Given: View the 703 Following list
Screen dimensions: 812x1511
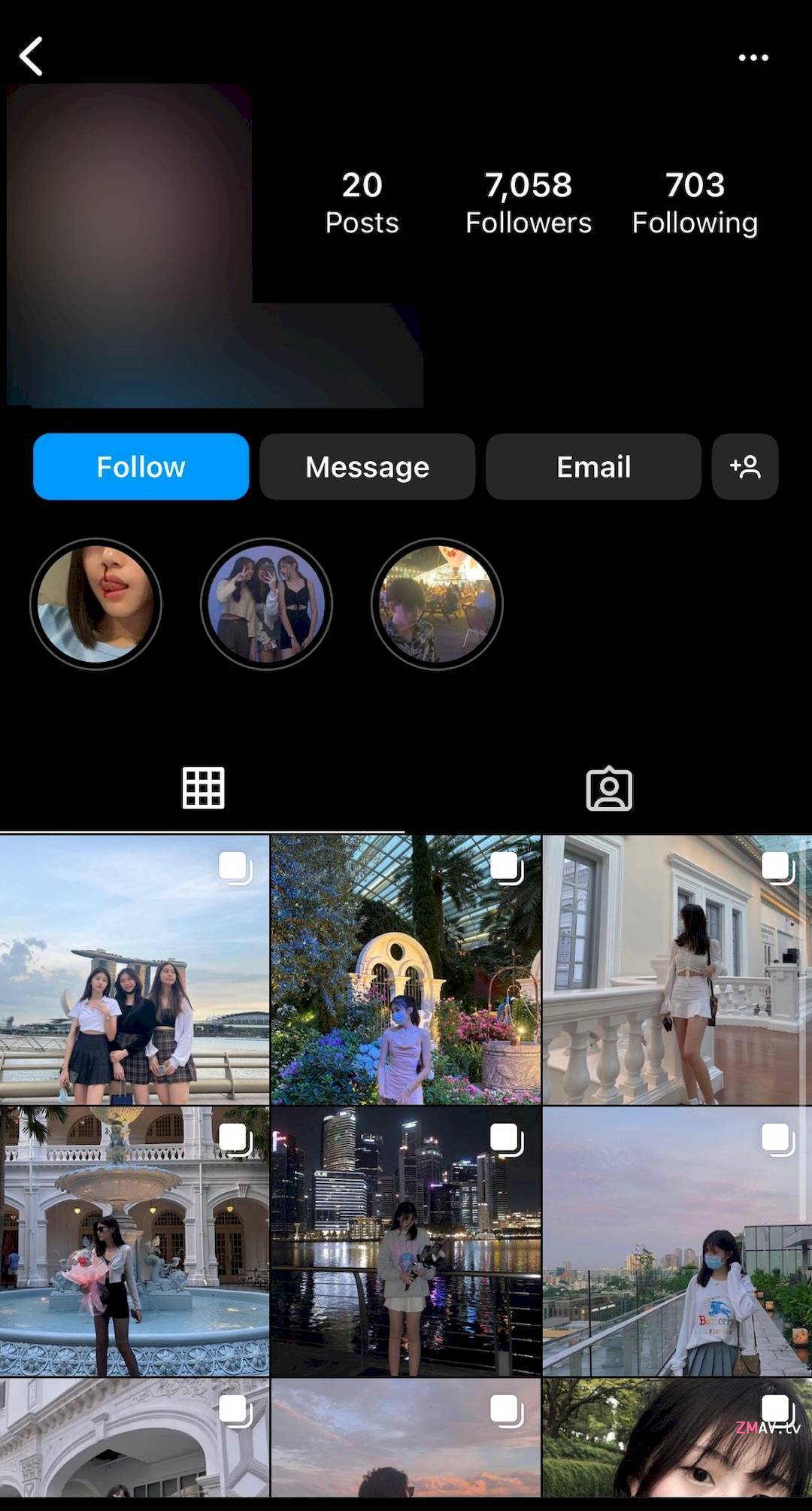Looking at the screenshot, I should coord(695,202).
